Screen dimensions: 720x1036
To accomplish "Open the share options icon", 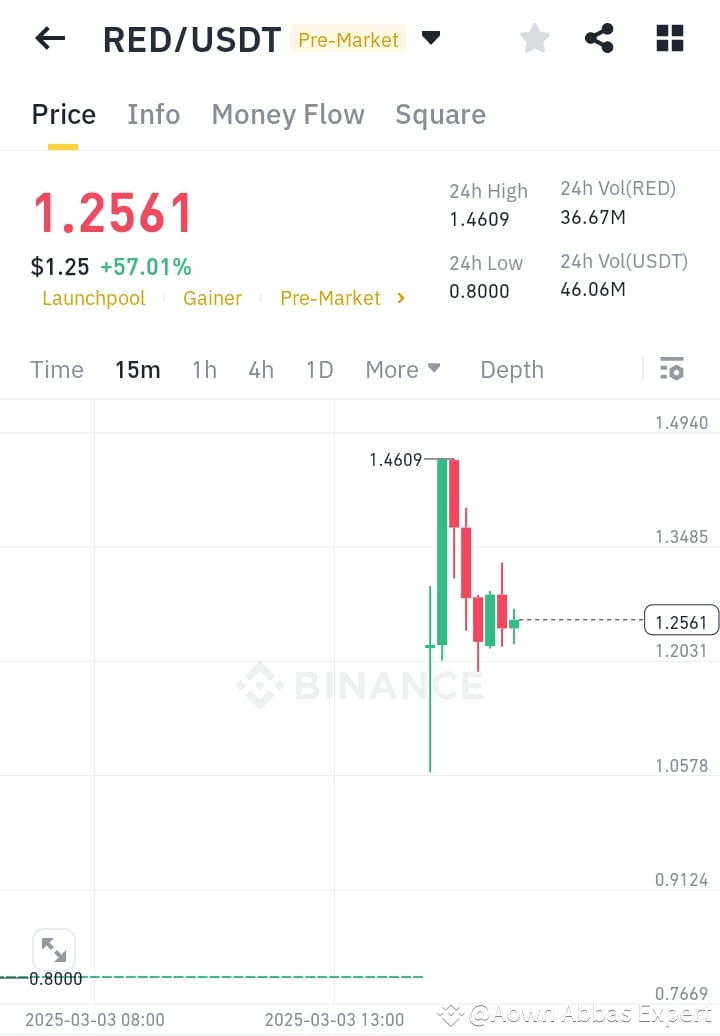I will (599, 38).
